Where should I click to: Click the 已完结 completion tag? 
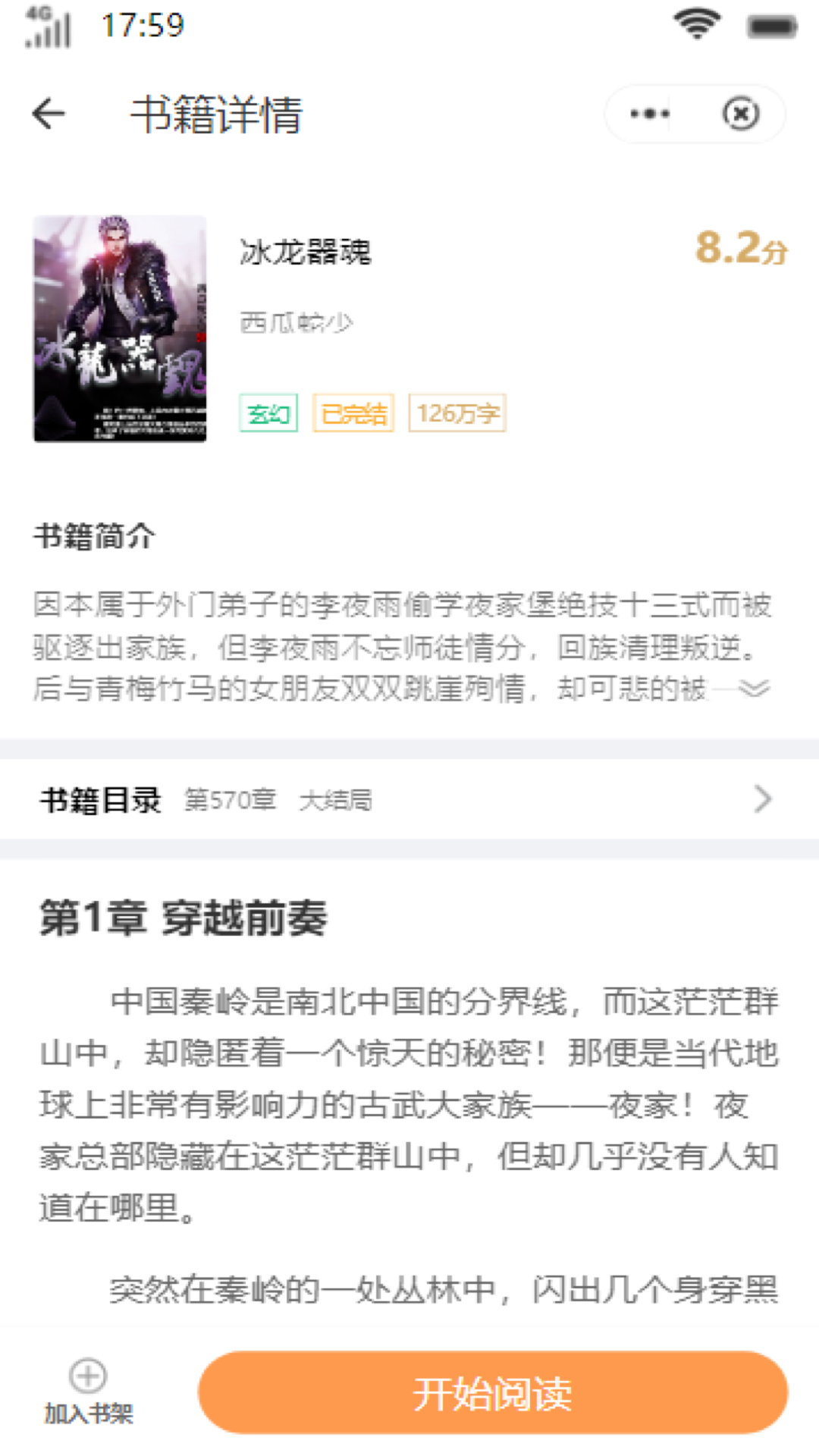(355, 413)
